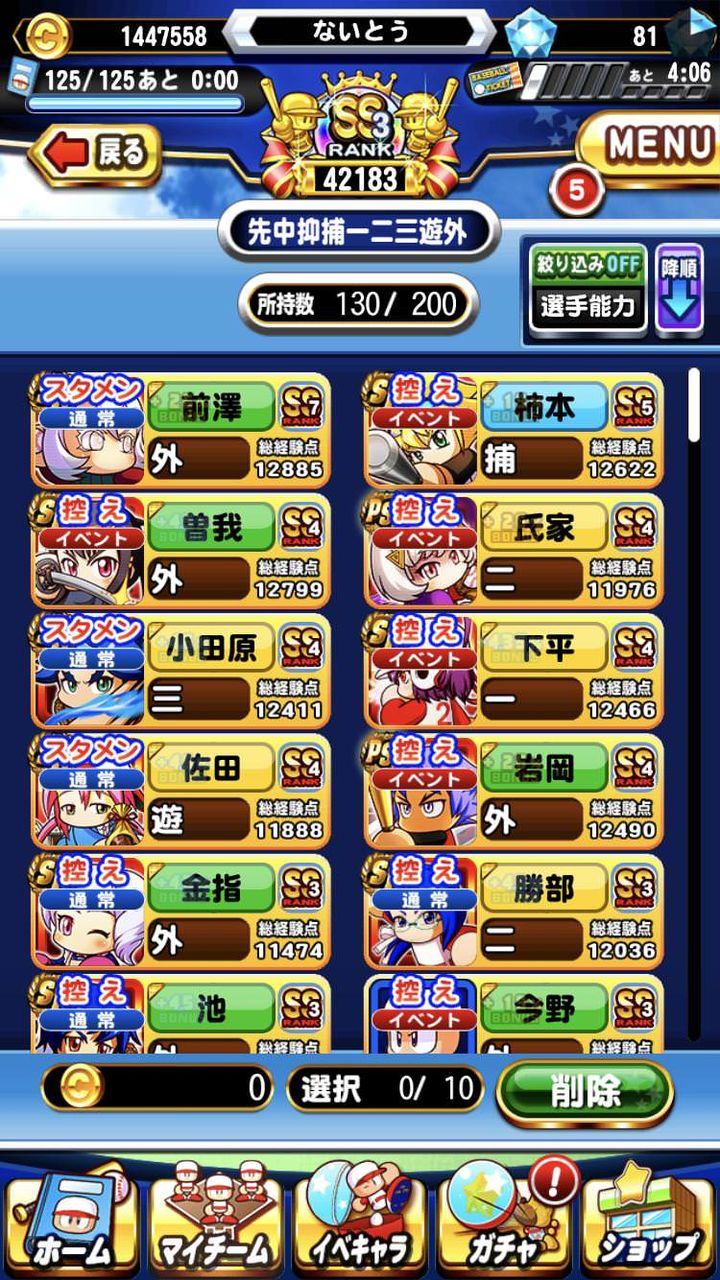Viewport: 720px width, 1280px height.
Task: Switch to the ガチャ tab
Action: coord(505,1222)
